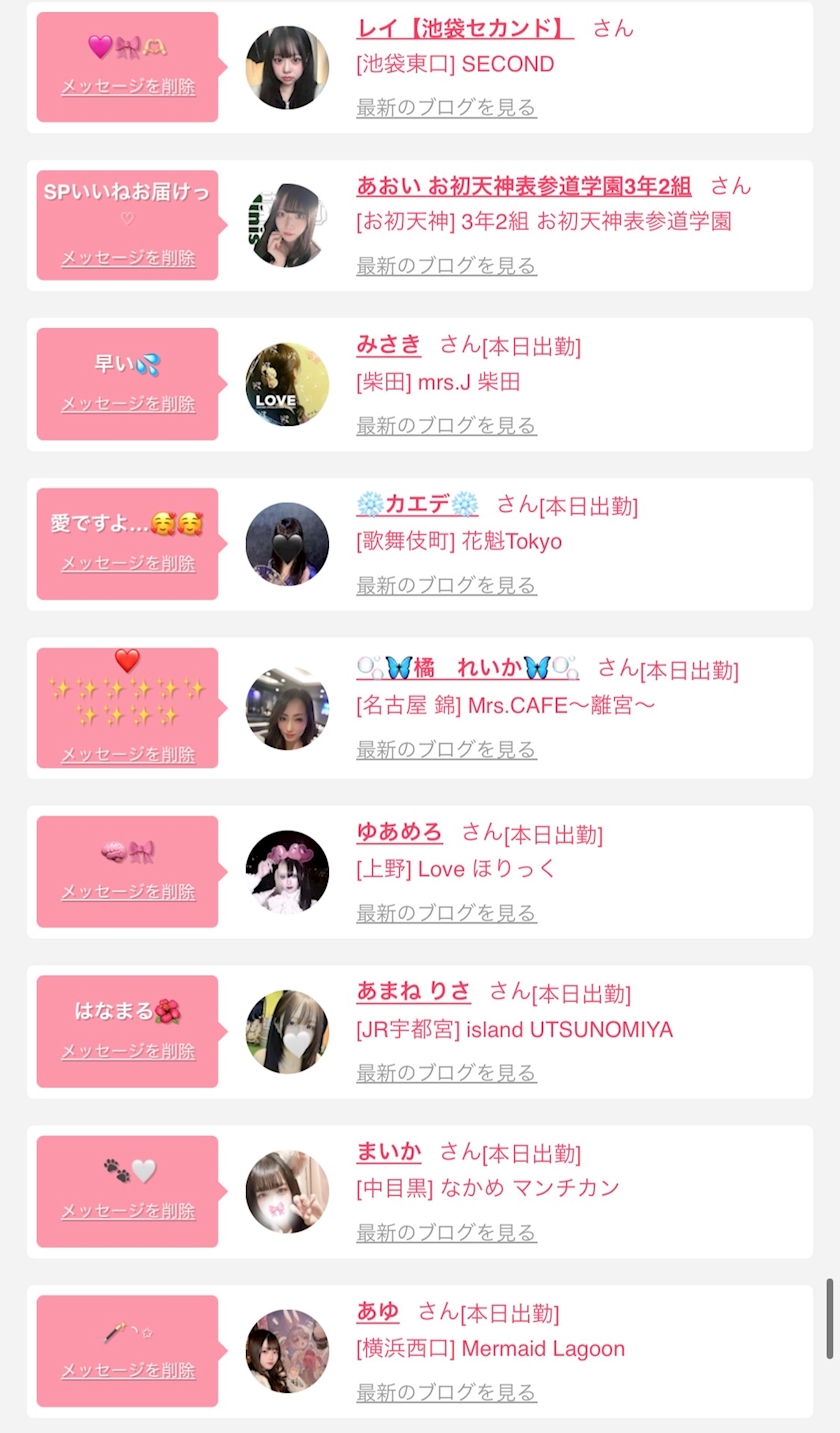This screenshot has width=840, height=1433.
Task: Open 橘 れいか profile link
Action: 467,669
